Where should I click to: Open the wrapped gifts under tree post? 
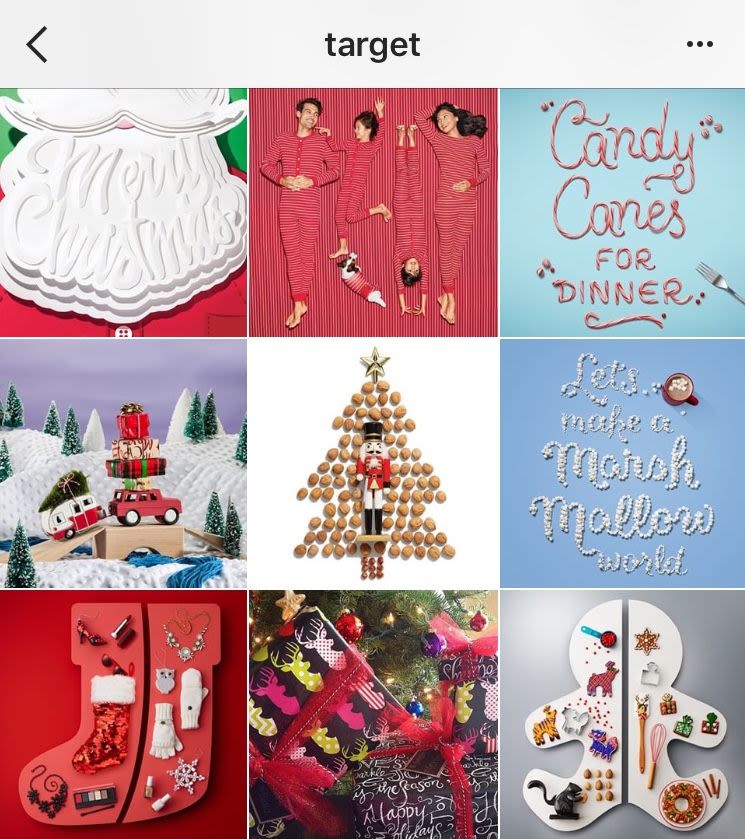[x=373, y=714]
